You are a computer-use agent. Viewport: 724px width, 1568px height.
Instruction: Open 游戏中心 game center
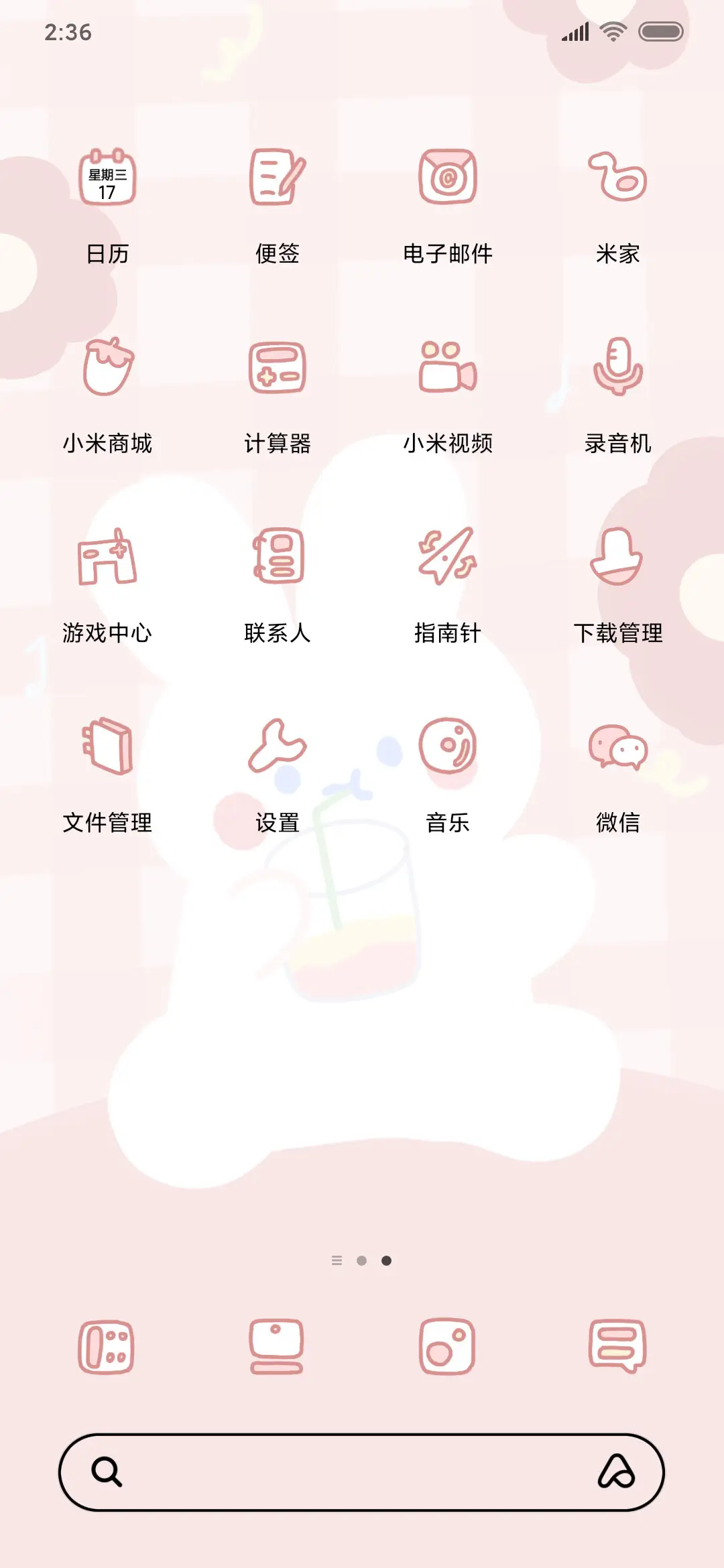105,560
